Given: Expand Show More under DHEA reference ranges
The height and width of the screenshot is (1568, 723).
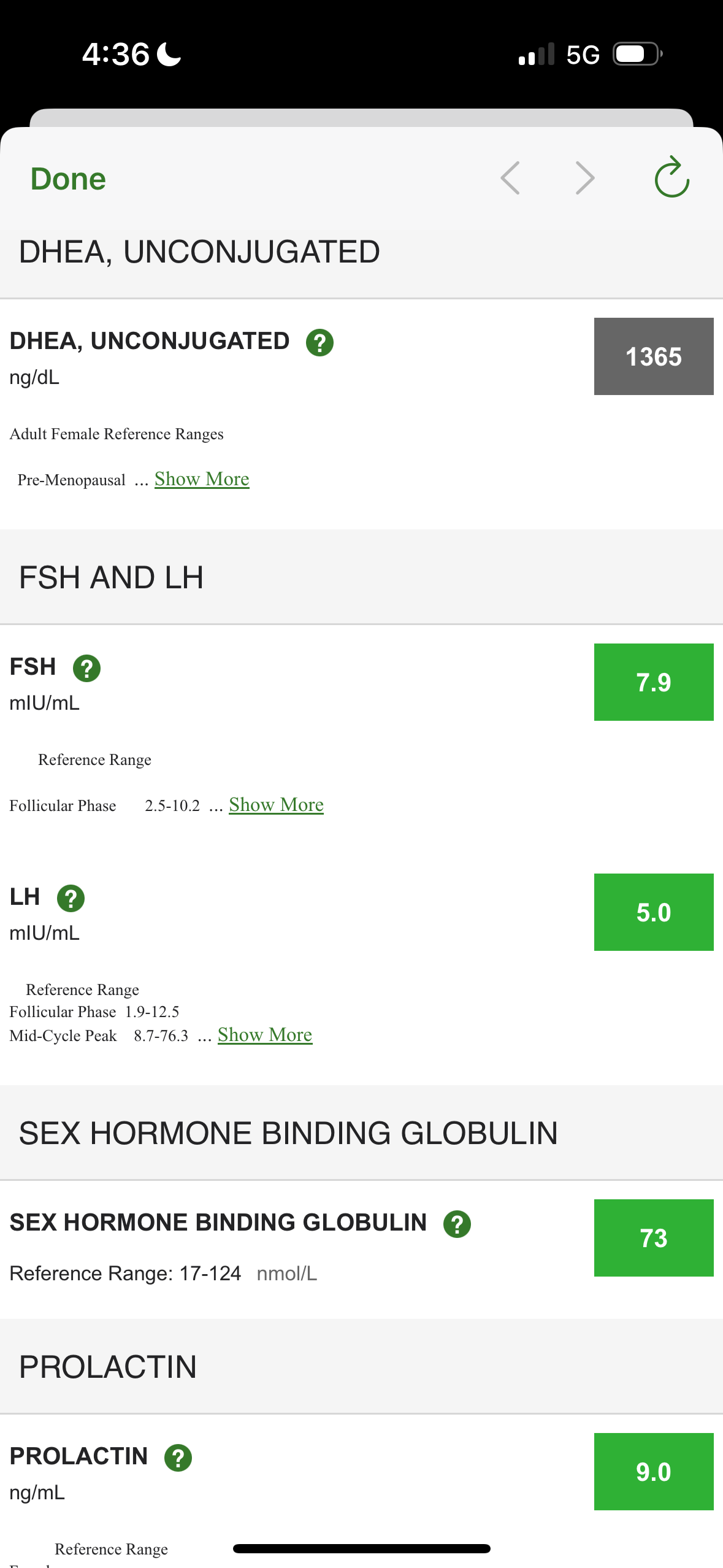Looking at the screenshot, I should coord(202,478).
